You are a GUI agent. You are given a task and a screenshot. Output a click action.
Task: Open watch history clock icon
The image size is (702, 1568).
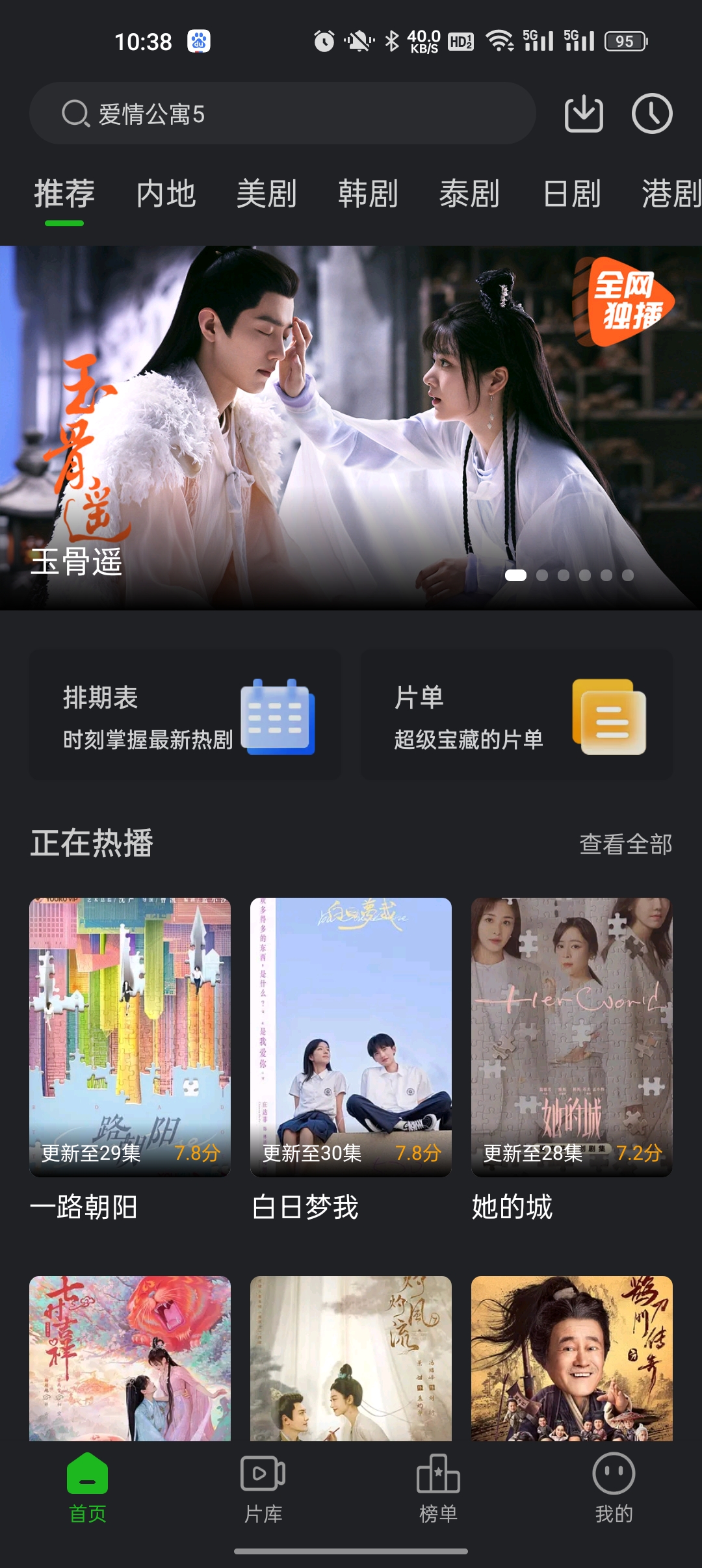point(651,114)
